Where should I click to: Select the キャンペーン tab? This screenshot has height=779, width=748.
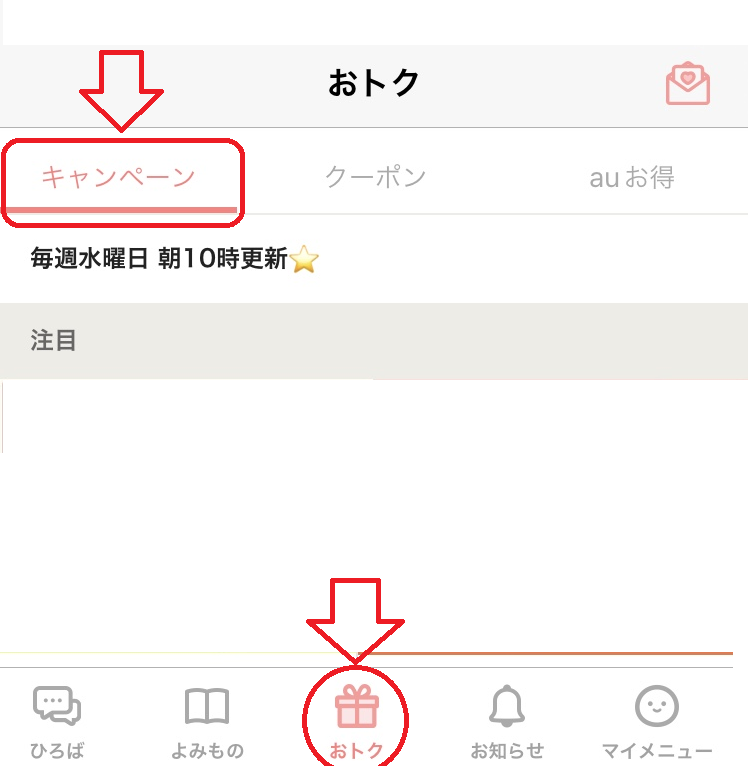pos(118,178)
